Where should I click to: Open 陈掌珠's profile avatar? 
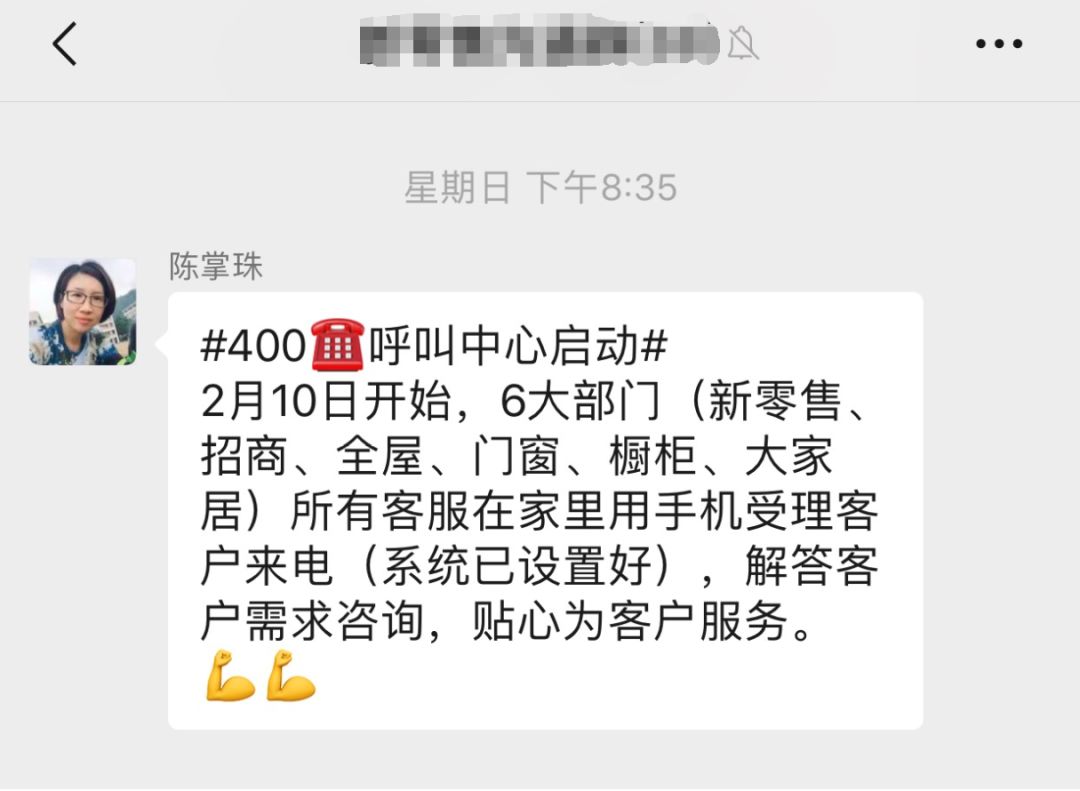click(x=82, y=311)
